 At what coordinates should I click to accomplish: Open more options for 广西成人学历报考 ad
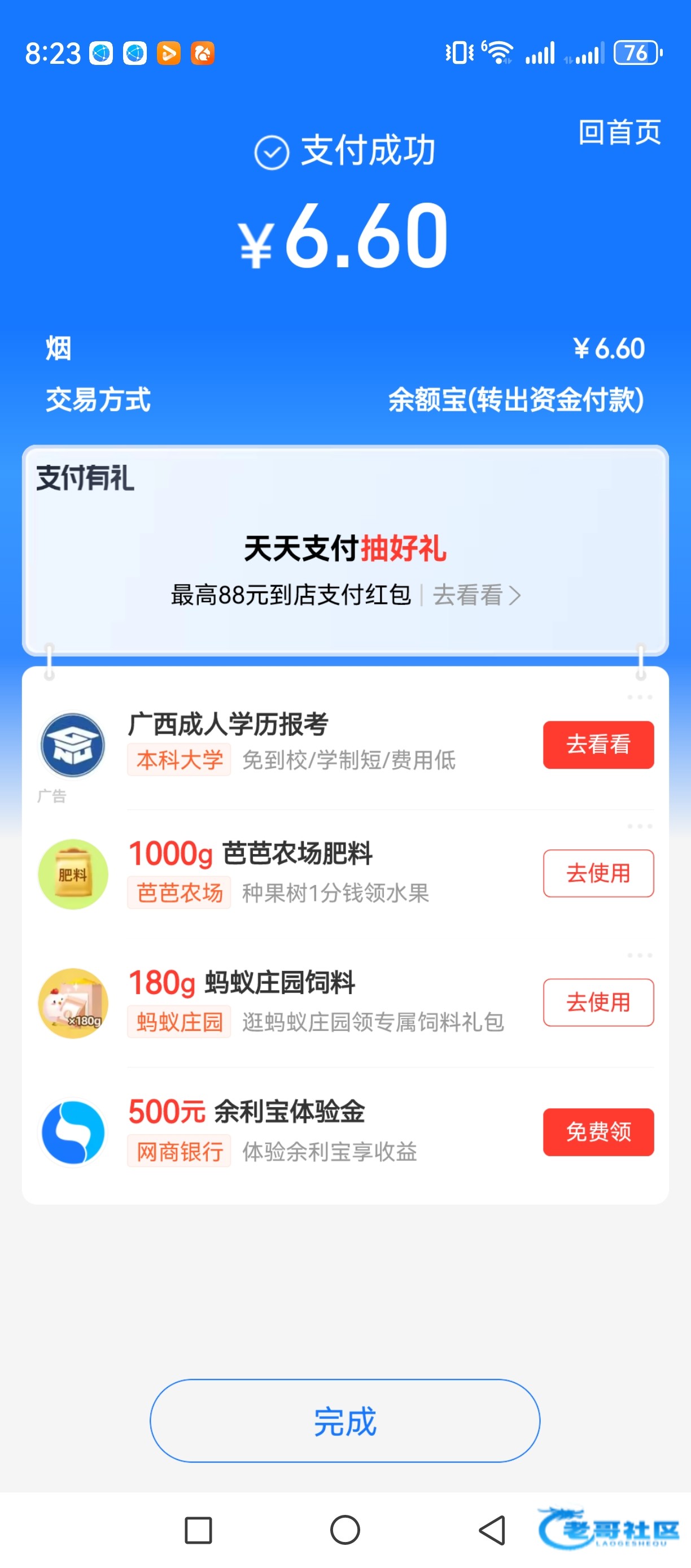[x=640, y=697]
